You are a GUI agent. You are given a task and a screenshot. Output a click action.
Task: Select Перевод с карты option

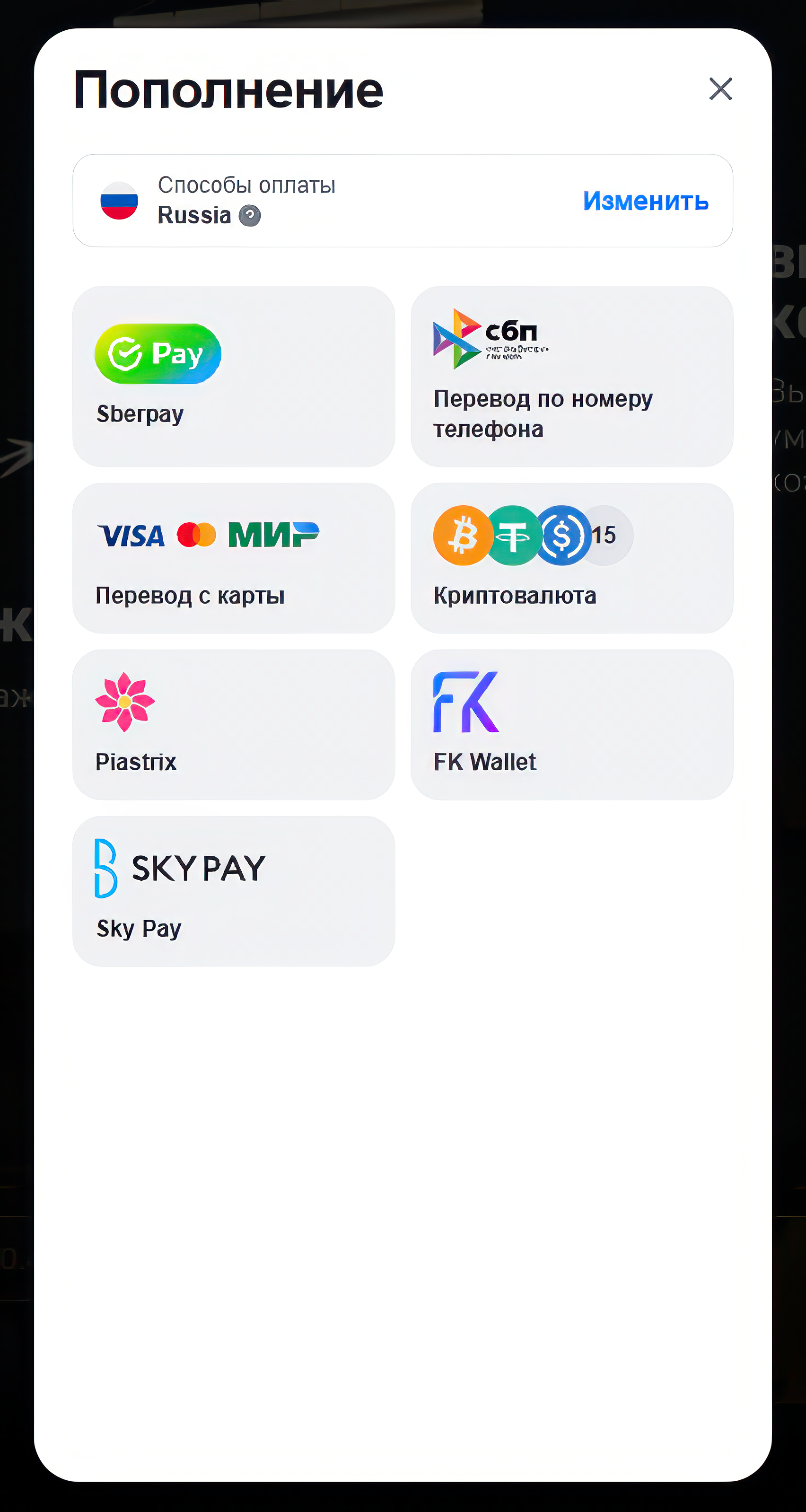tap(233, 558)
